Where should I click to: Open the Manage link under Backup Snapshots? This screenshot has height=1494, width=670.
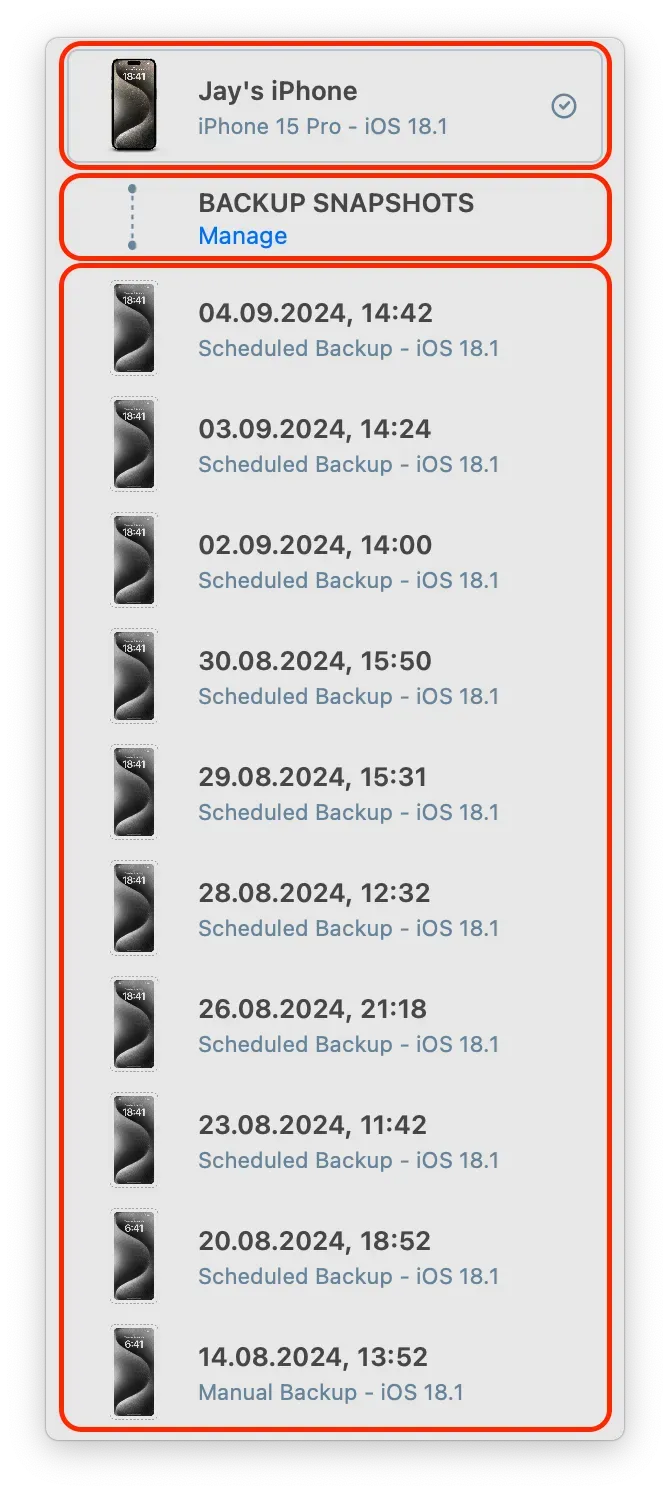243,236
